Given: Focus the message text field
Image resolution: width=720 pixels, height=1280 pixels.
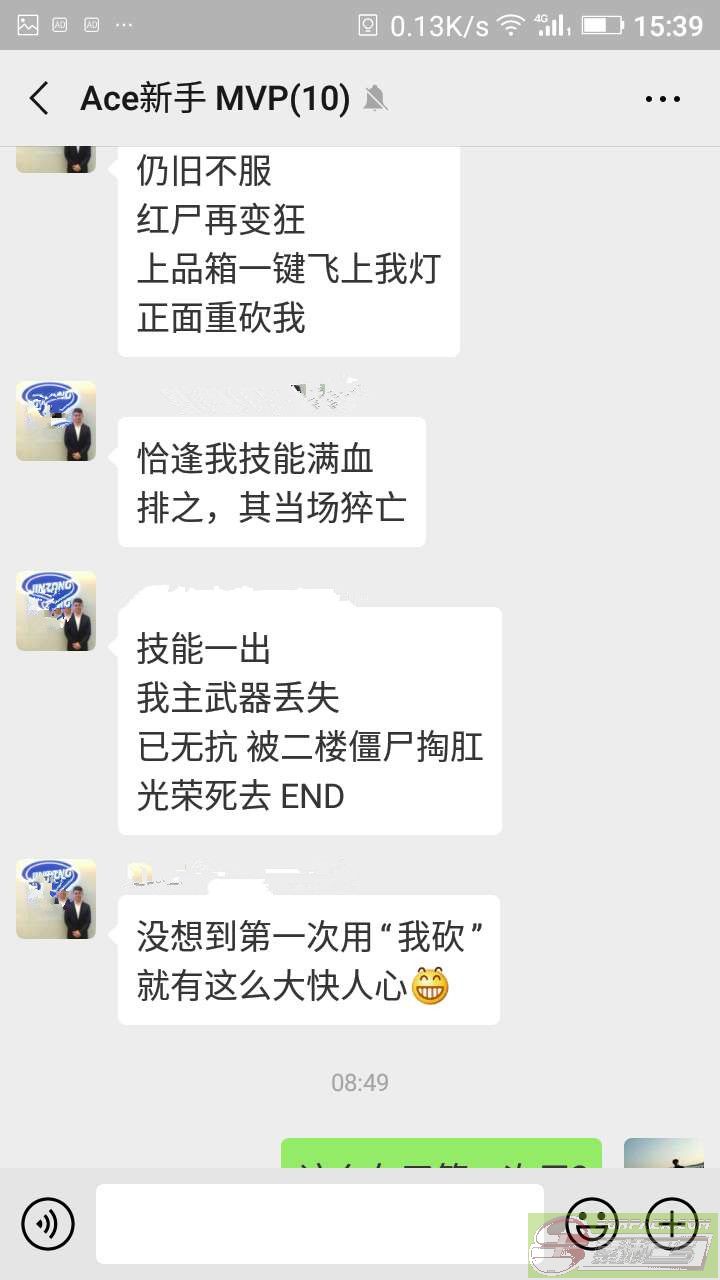Looking at the screenshot, I should (320, 1224).
